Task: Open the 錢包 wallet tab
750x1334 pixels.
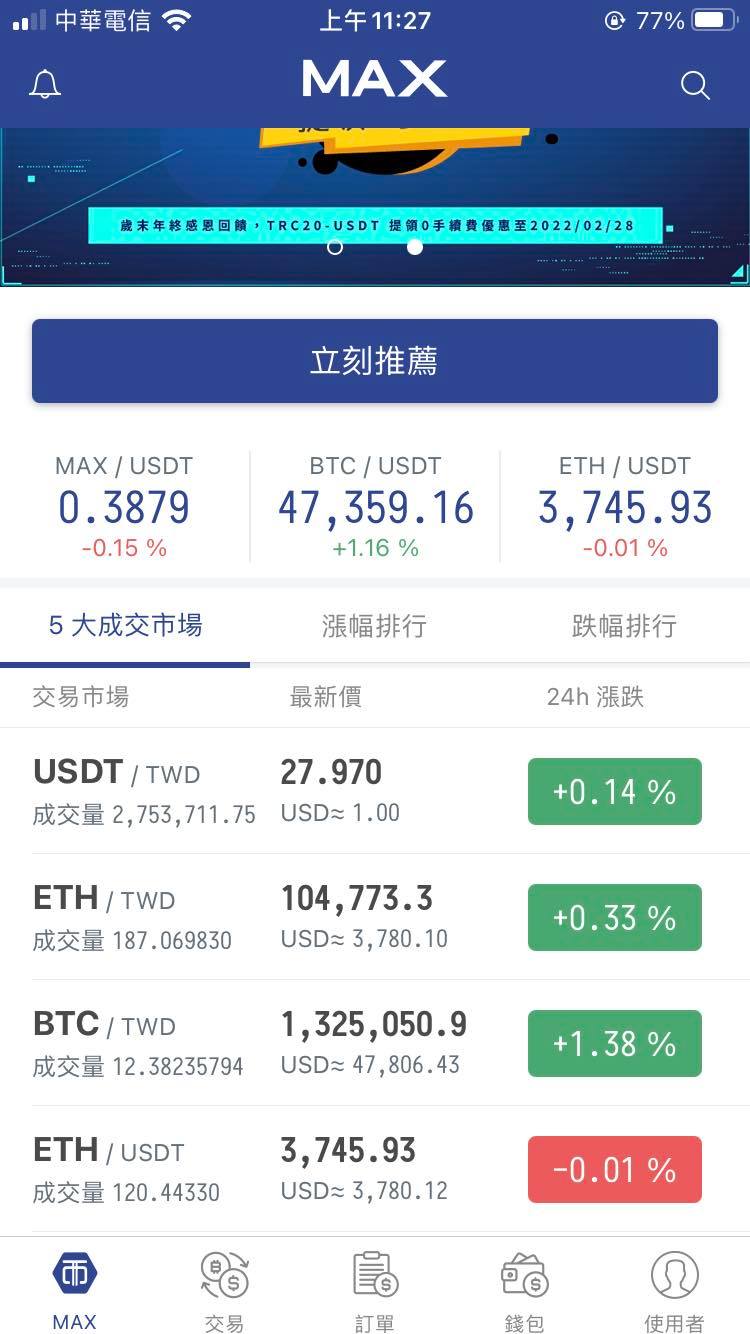Action: pyautogui.click(x=524, y=1290)
